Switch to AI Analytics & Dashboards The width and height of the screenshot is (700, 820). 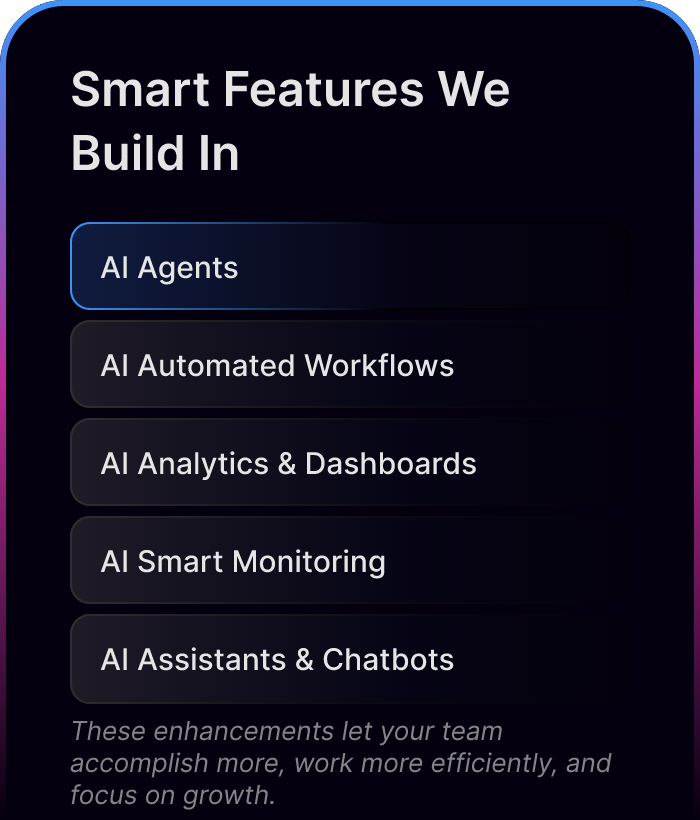(349, 463)
